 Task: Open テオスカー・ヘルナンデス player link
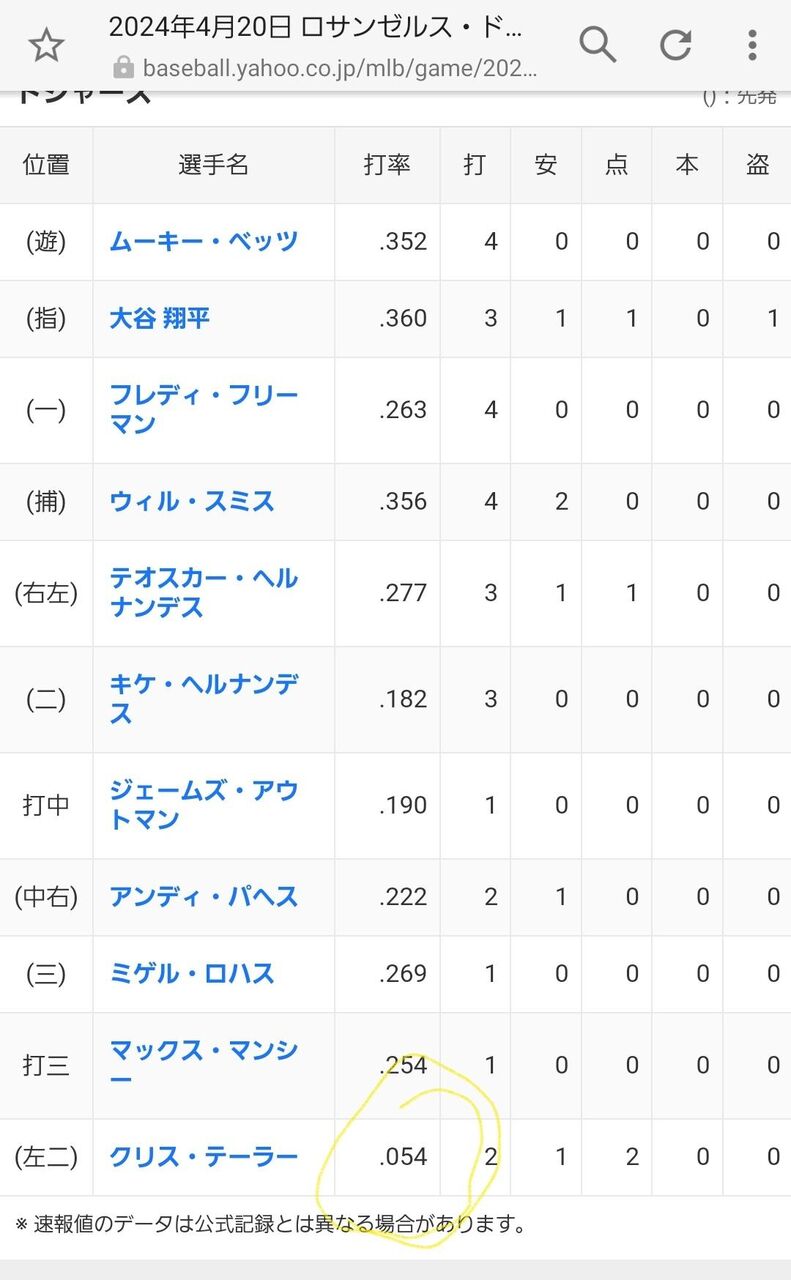coord(204,592)
